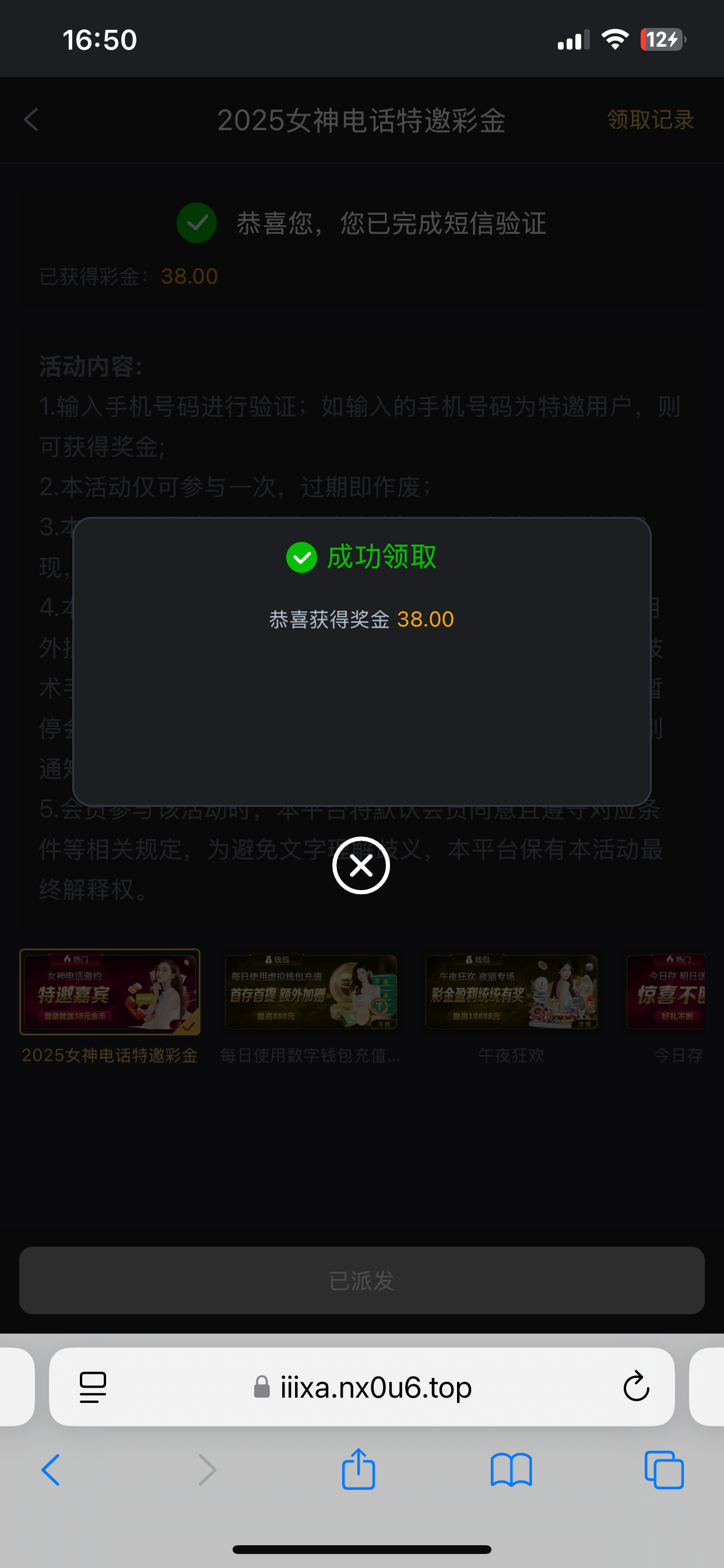Open Safari bookmarks
Image resolution: width=724 pixels, height=1568 pixels.
point(511,1470)
